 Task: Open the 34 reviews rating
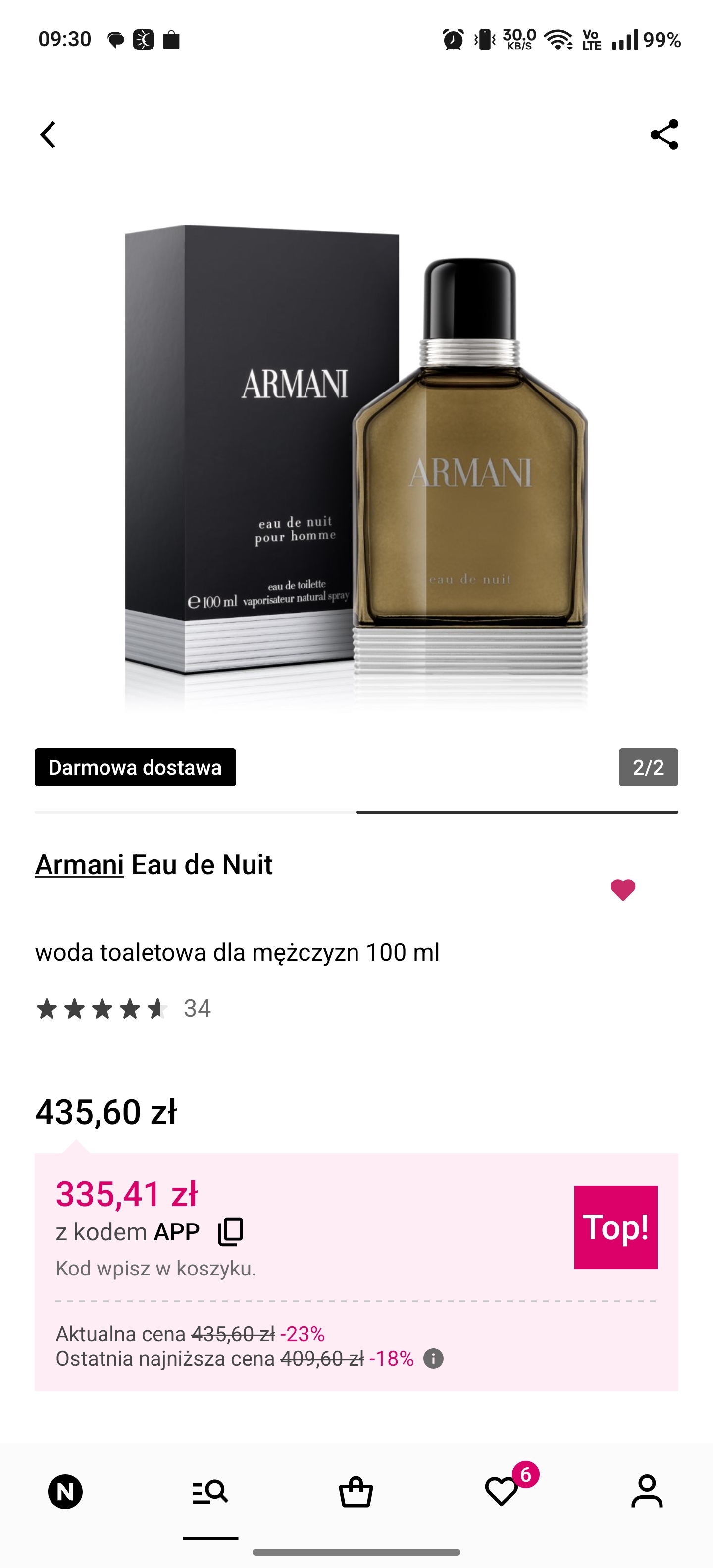coord(123,1009)
